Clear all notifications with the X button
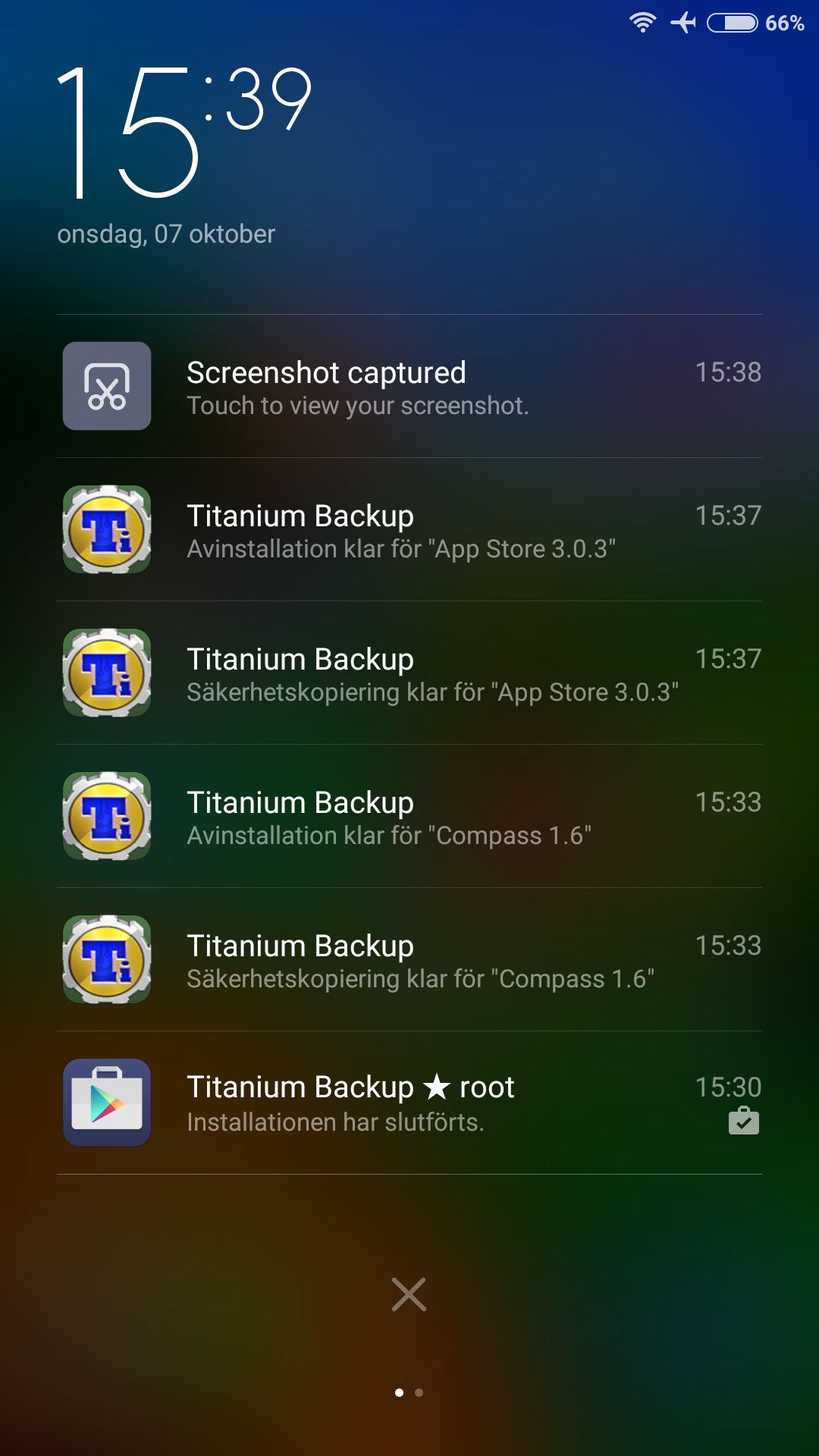This screenshot has height=1456, width=819. (409, 1294)
